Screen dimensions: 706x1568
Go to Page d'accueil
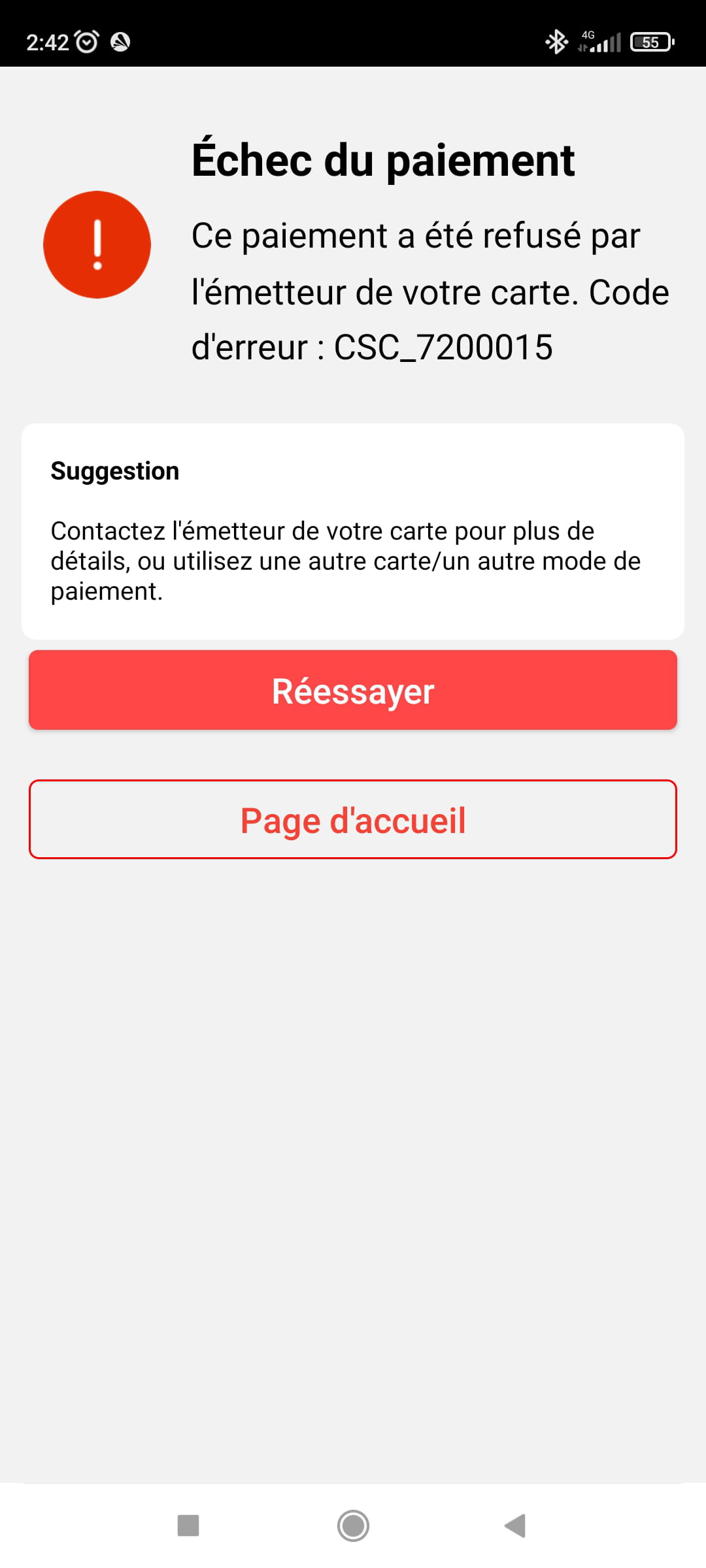[353, 819]
